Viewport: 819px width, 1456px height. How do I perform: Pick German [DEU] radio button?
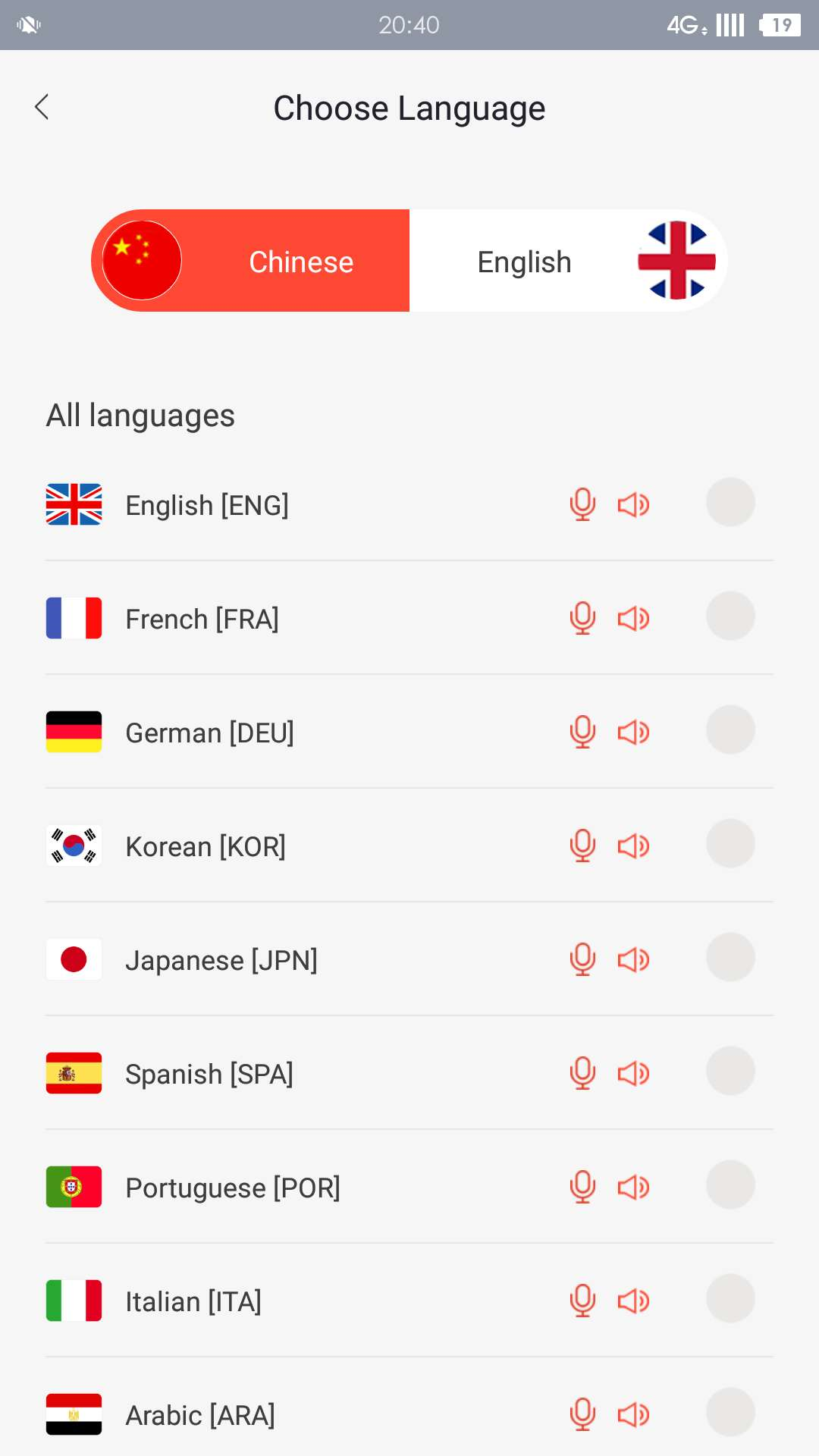click(x=730, y=730)
